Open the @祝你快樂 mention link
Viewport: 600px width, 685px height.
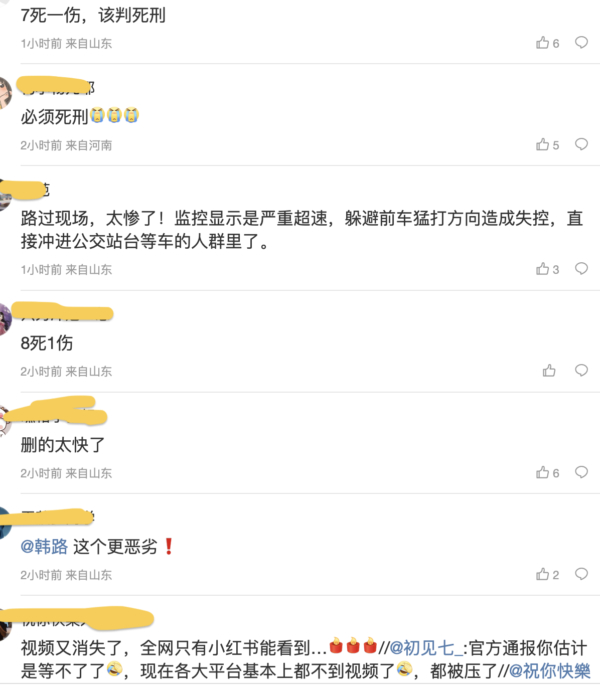click(x=550, y=671)
